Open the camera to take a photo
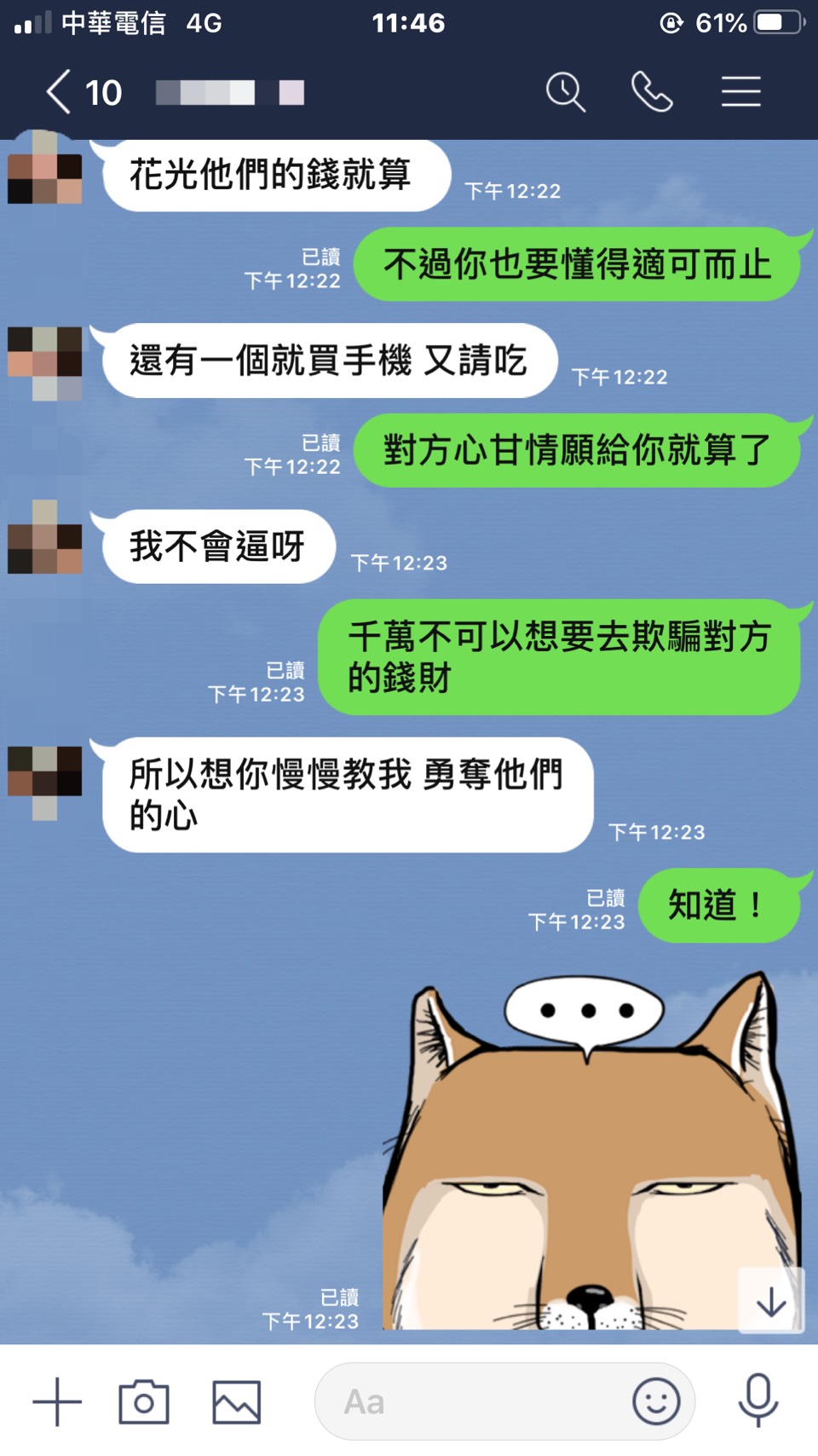Image resolution: width=818 pixels, height=1456 pixels. pyautogui.click(x=144, y=1401)
